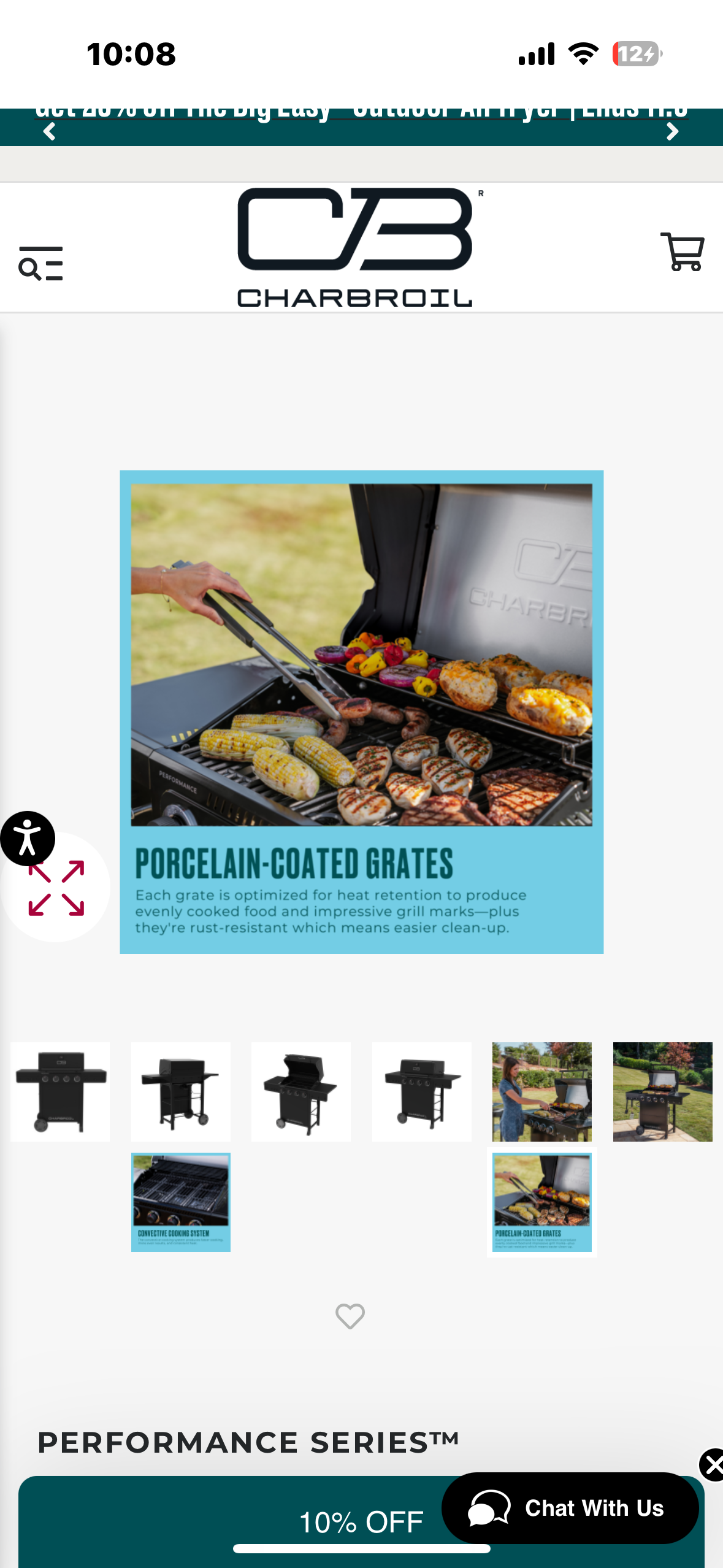
Task: Dismiss the chat widget
Action: click(x=711, y=1465)
